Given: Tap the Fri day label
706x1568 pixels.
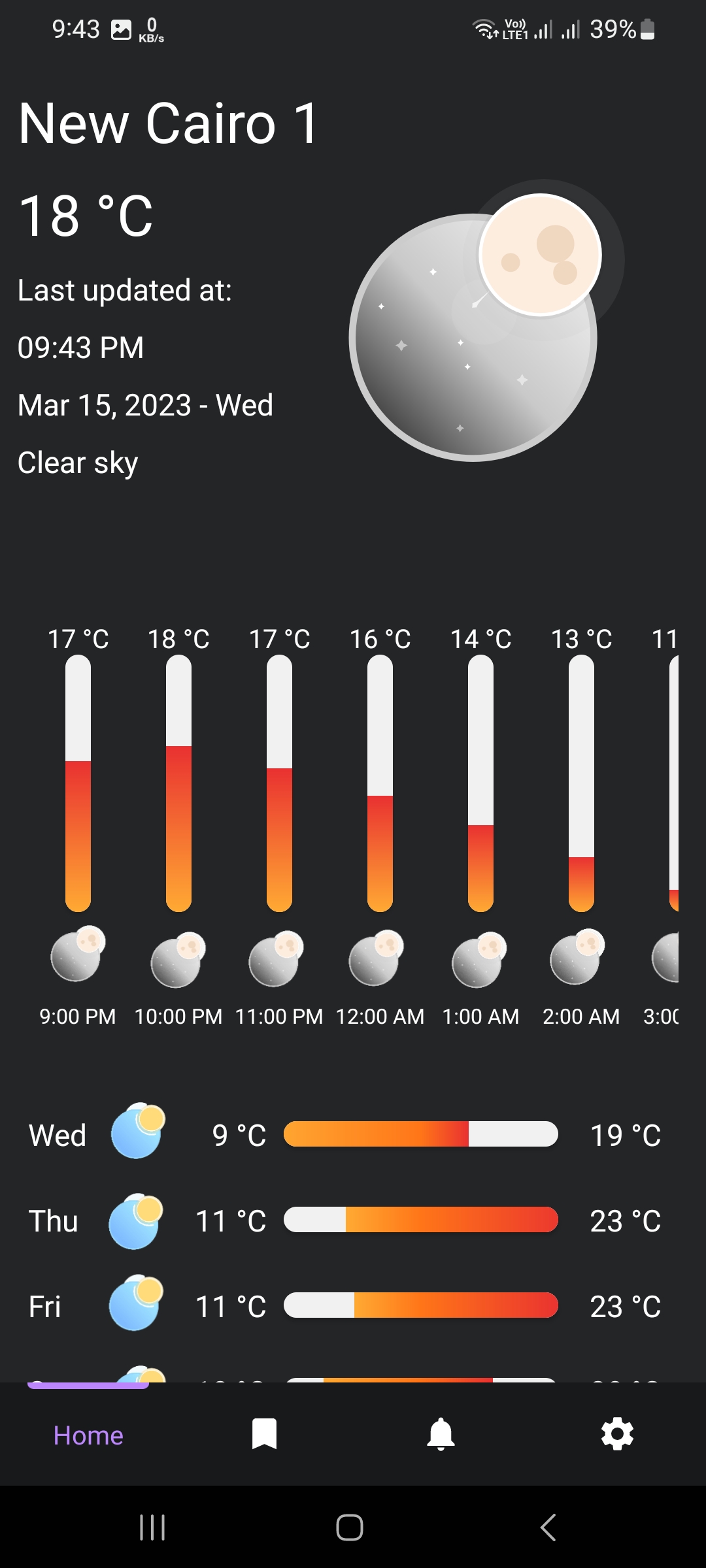Looking at the screenshot, I should 46,1307.
